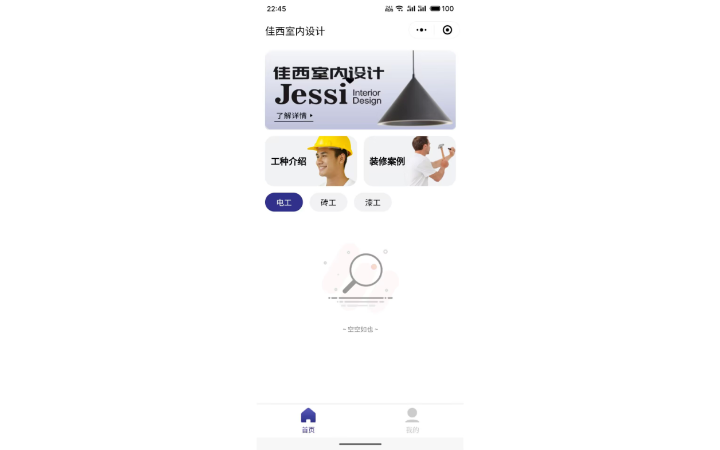Open the mini program more-options menu
720x450 pixels.
pos(421,30)
